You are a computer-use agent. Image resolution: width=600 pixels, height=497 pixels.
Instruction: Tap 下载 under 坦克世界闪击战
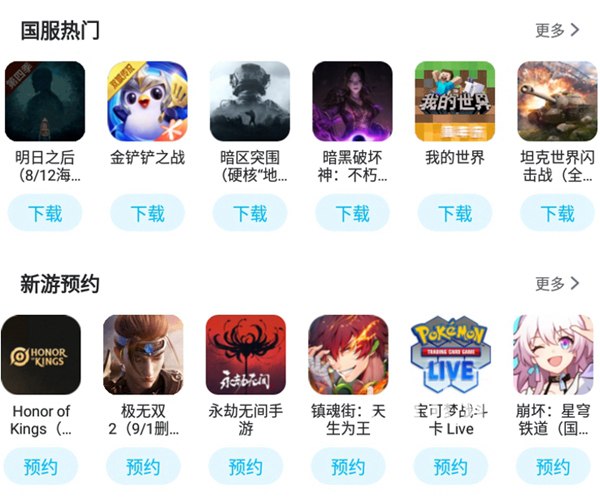point(557,213)
